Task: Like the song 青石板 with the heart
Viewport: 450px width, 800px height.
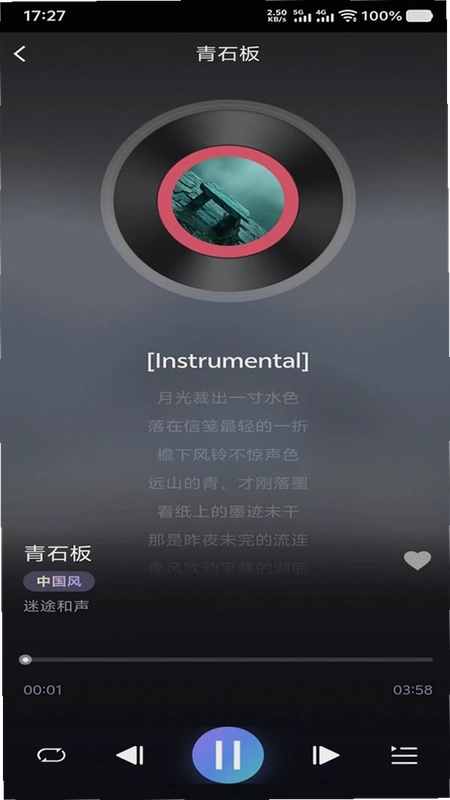Action: click(x=417, y=560)
